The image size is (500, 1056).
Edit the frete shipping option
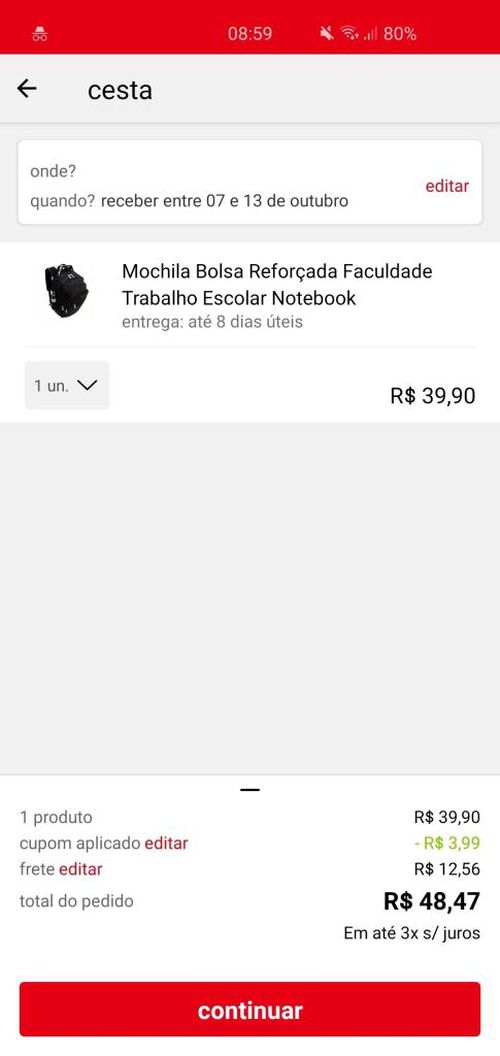(80, 869)
